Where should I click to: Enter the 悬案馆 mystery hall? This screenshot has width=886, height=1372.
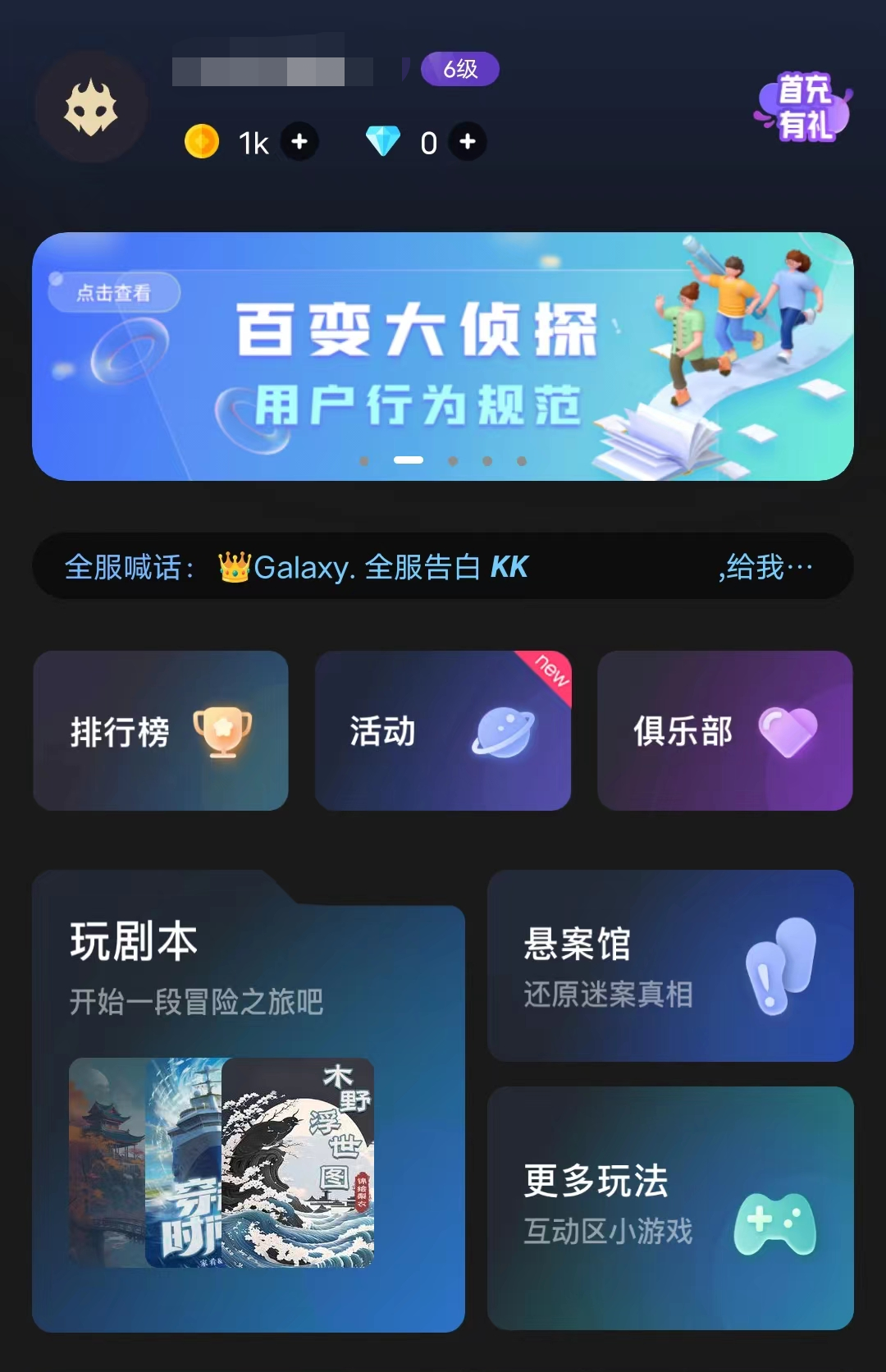click(670, 966)
